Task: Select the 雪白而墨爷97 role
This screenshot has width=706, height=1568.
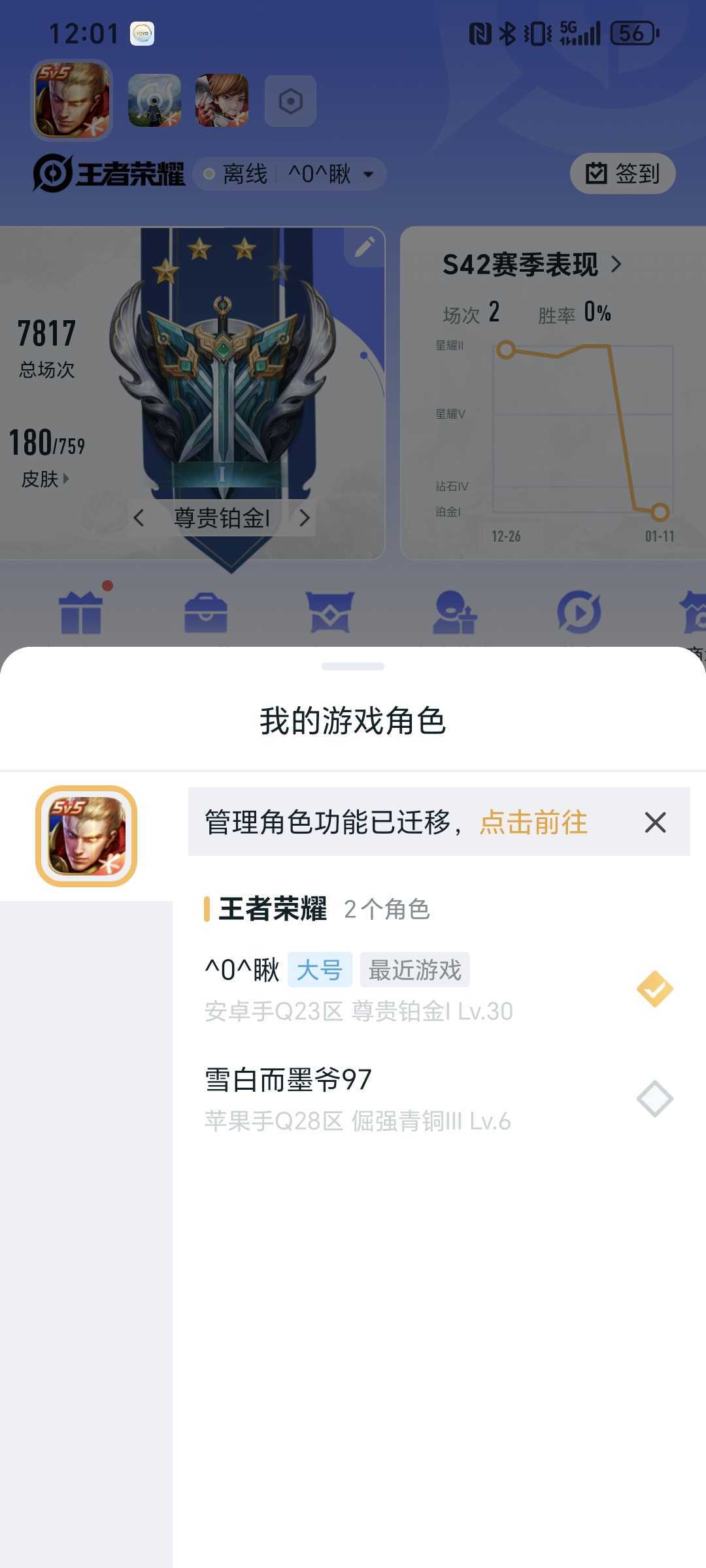Action: pos(439,1099)
